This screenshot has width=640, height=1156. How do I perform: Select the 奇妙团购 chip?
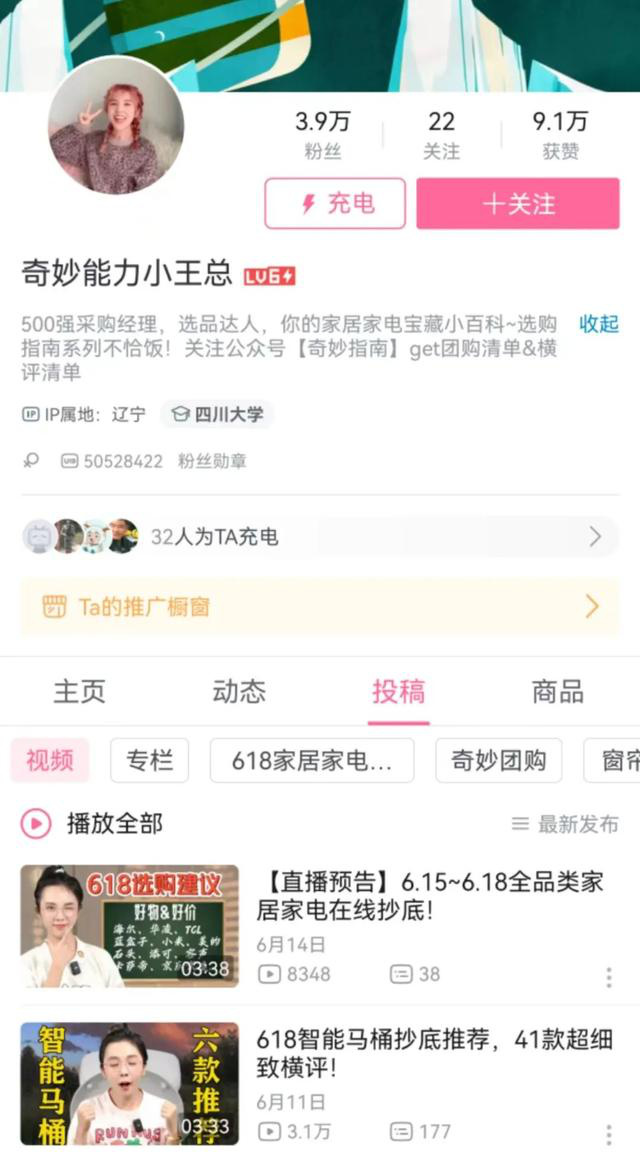pos(498,761)
